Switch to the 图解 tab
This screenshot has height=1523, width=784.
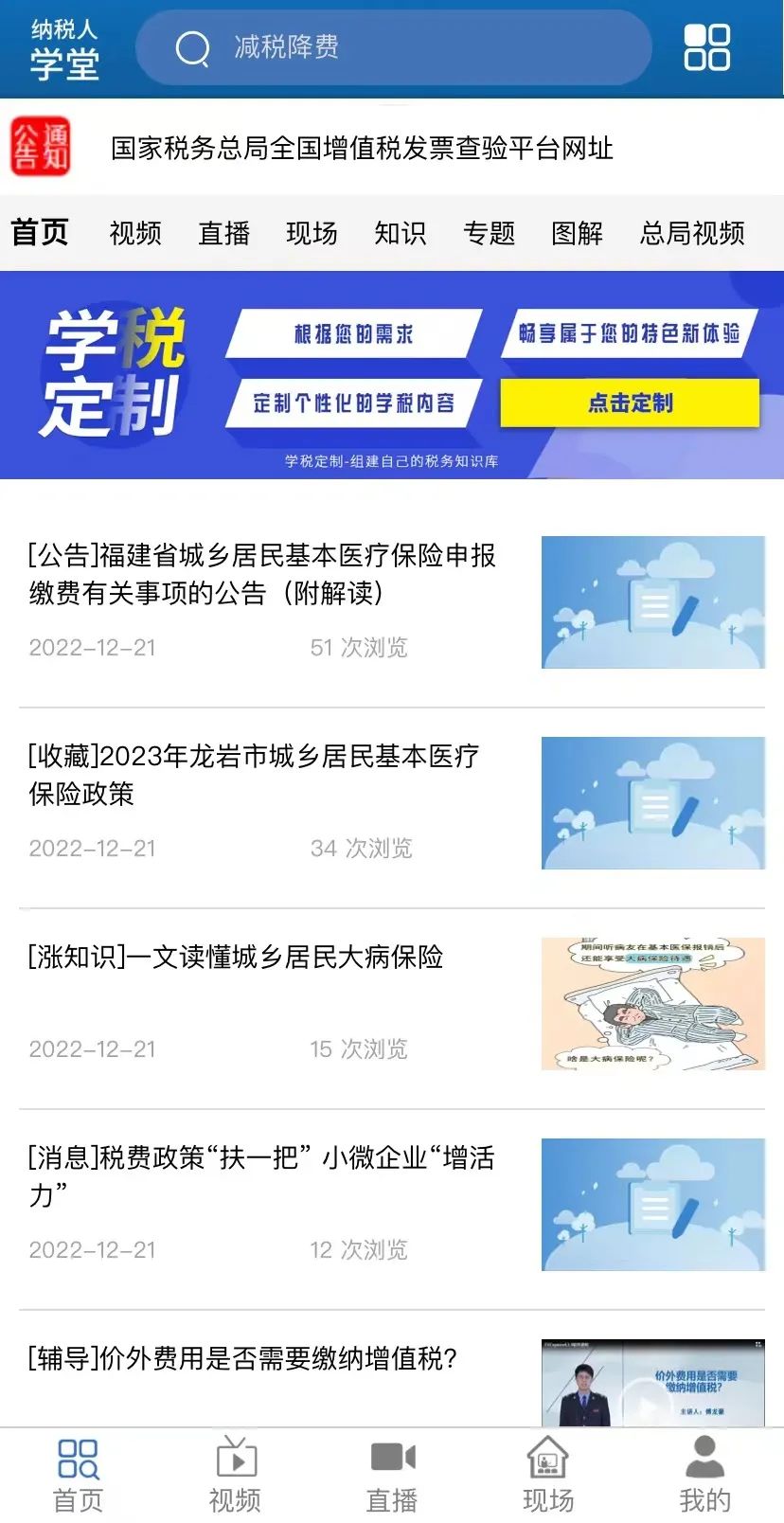pos(577,233)
